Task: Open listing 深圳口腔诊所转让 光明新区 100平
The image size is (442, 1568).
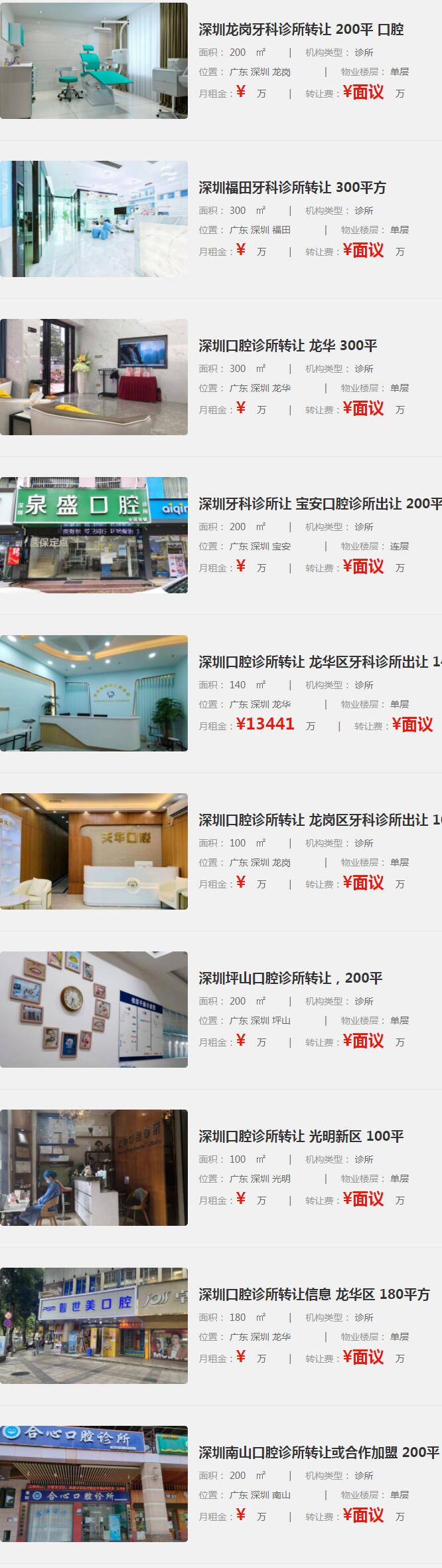Action: (x=301, y=1136)
